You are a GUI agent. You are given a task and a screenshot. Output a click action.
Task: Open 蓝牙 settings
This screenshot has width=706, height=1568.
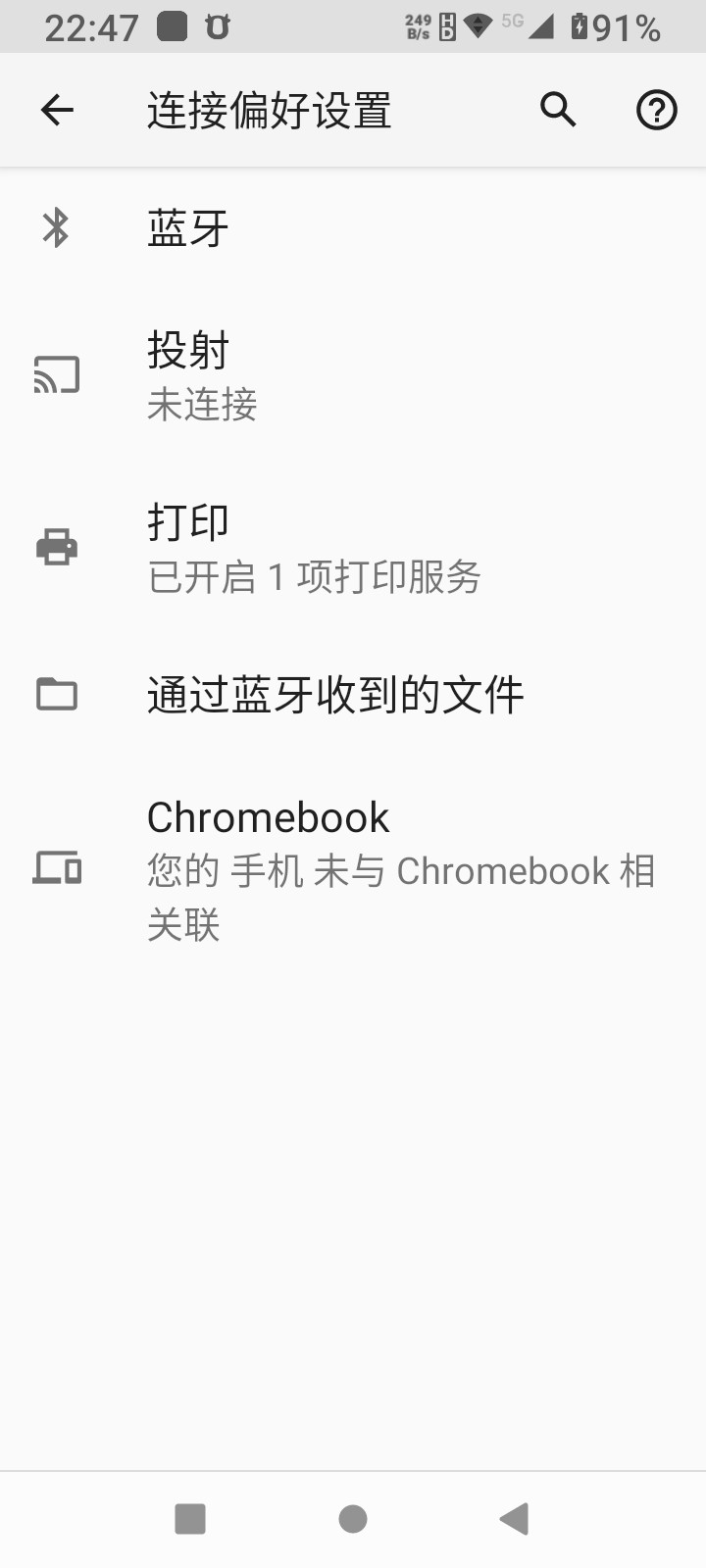[353, 228]
